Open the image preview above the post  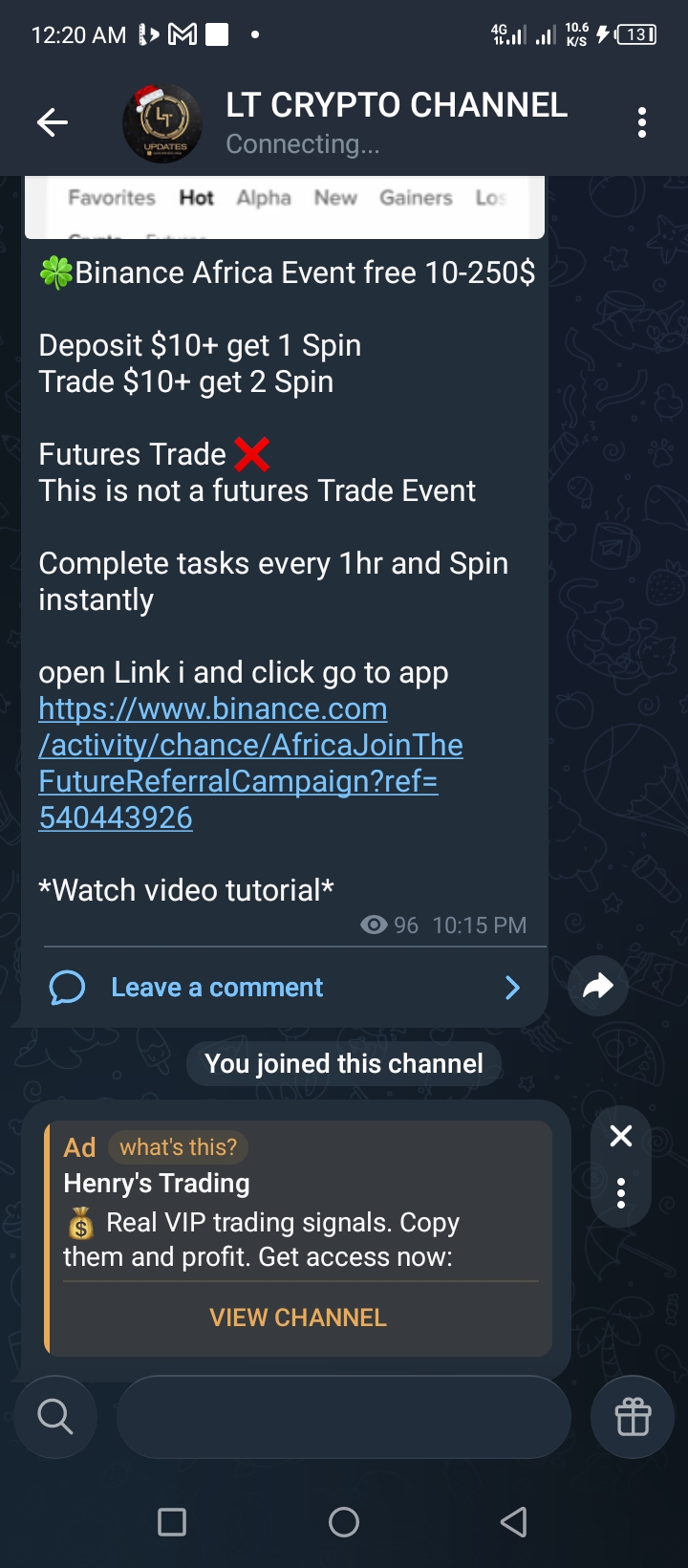285,206
